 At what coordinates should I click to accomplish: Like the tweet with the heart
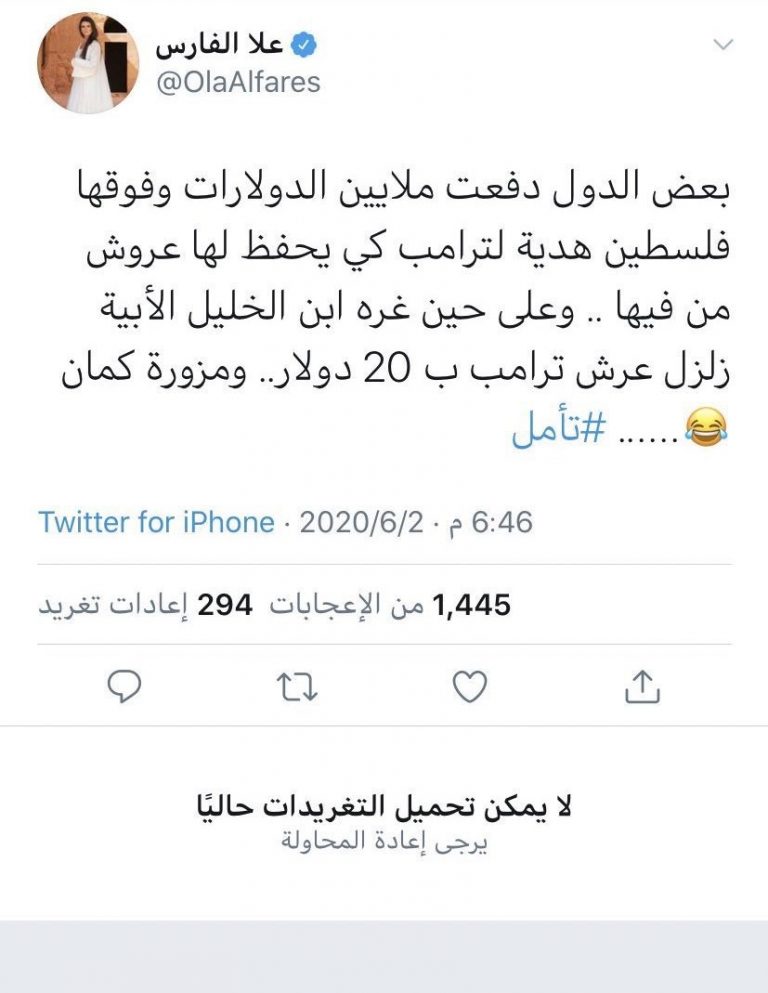469,685
